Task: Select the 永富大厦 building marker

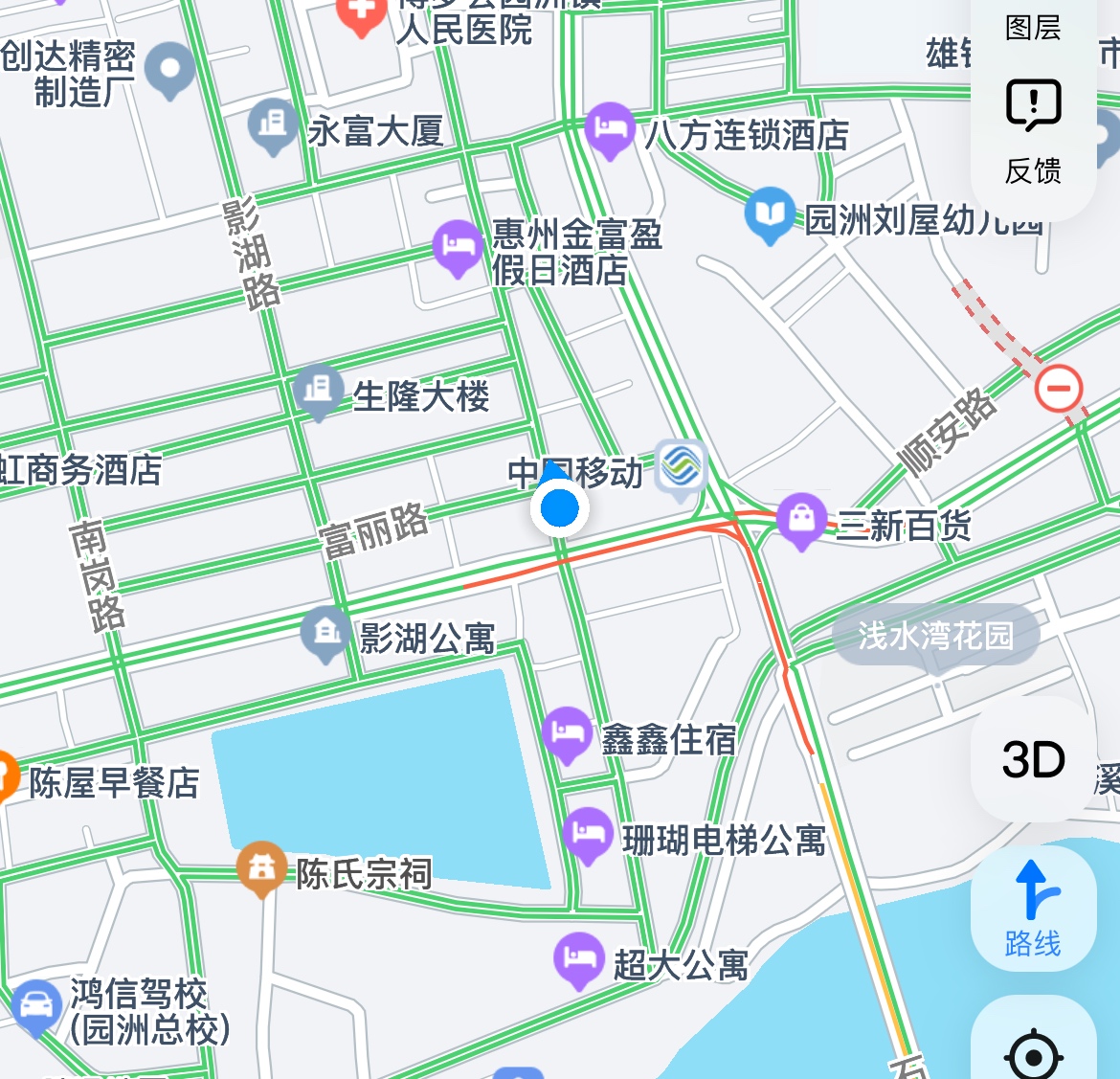Action: coord(273,124)
